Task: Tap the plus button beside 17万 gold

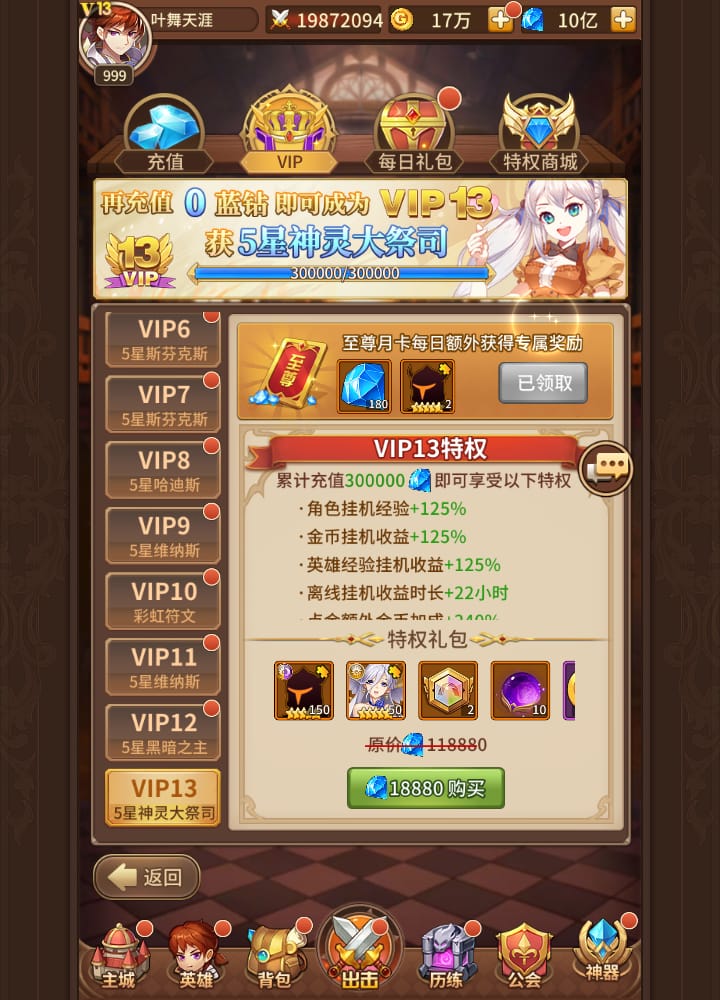Action: point(500,19)
